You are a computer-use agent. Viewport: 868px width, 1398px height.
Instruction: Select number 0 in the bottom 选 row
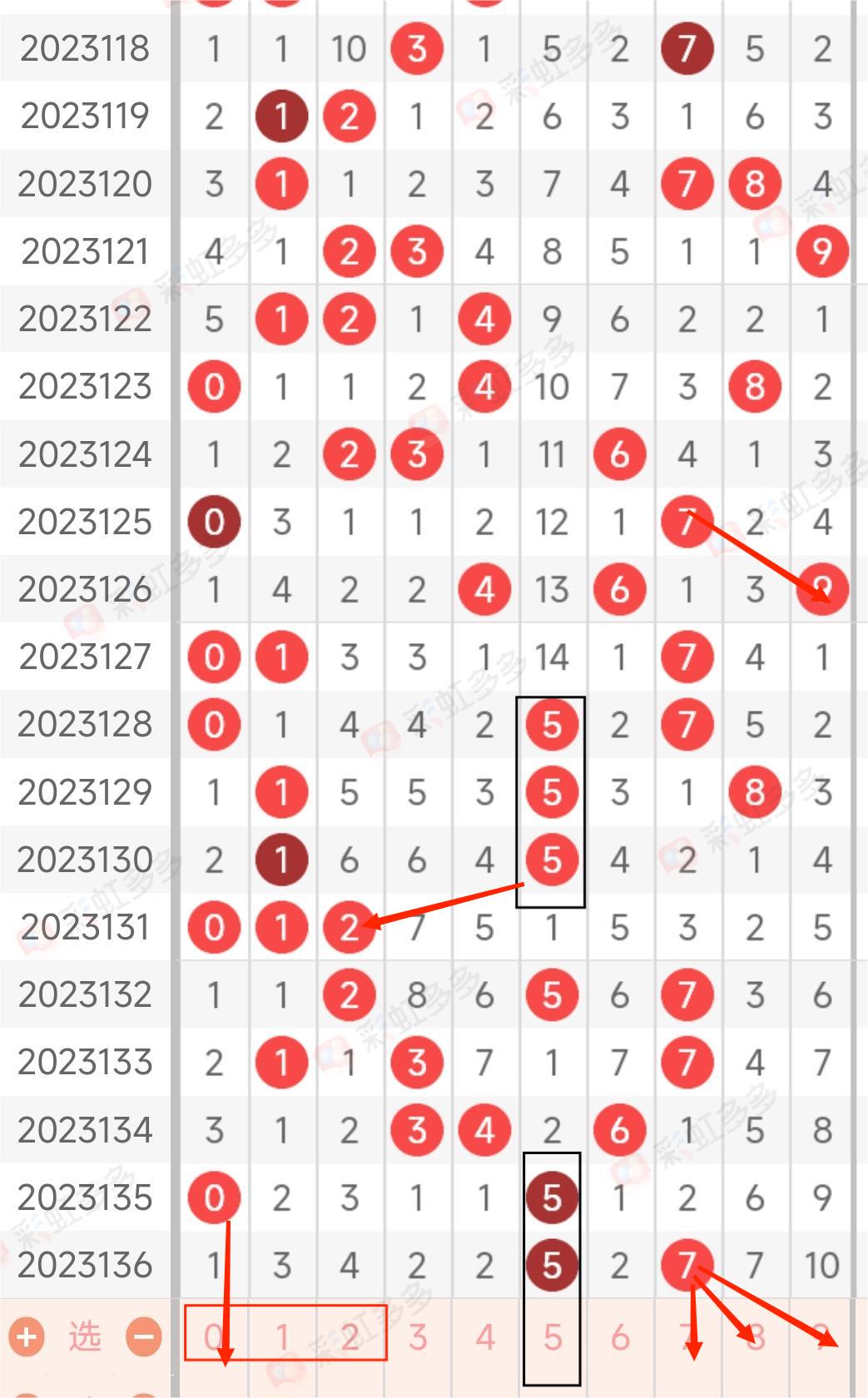coord(214,1337)
